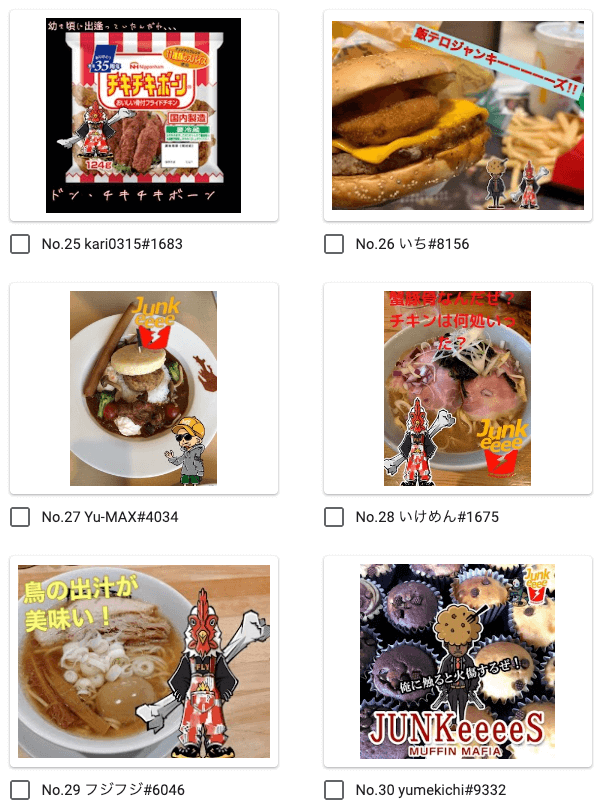Open the No.25 チキチキボーン entry image

[x=144, y=115]
